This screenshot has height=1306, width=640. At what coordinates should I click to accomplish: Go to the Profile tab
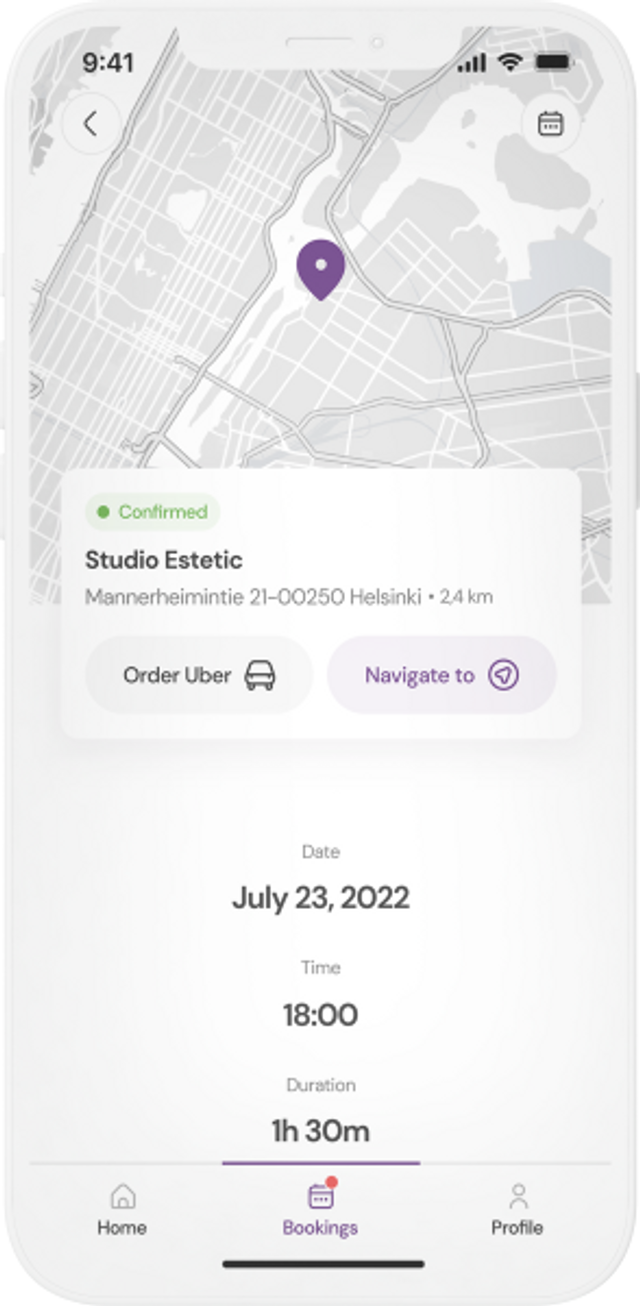click(517, 1210)
